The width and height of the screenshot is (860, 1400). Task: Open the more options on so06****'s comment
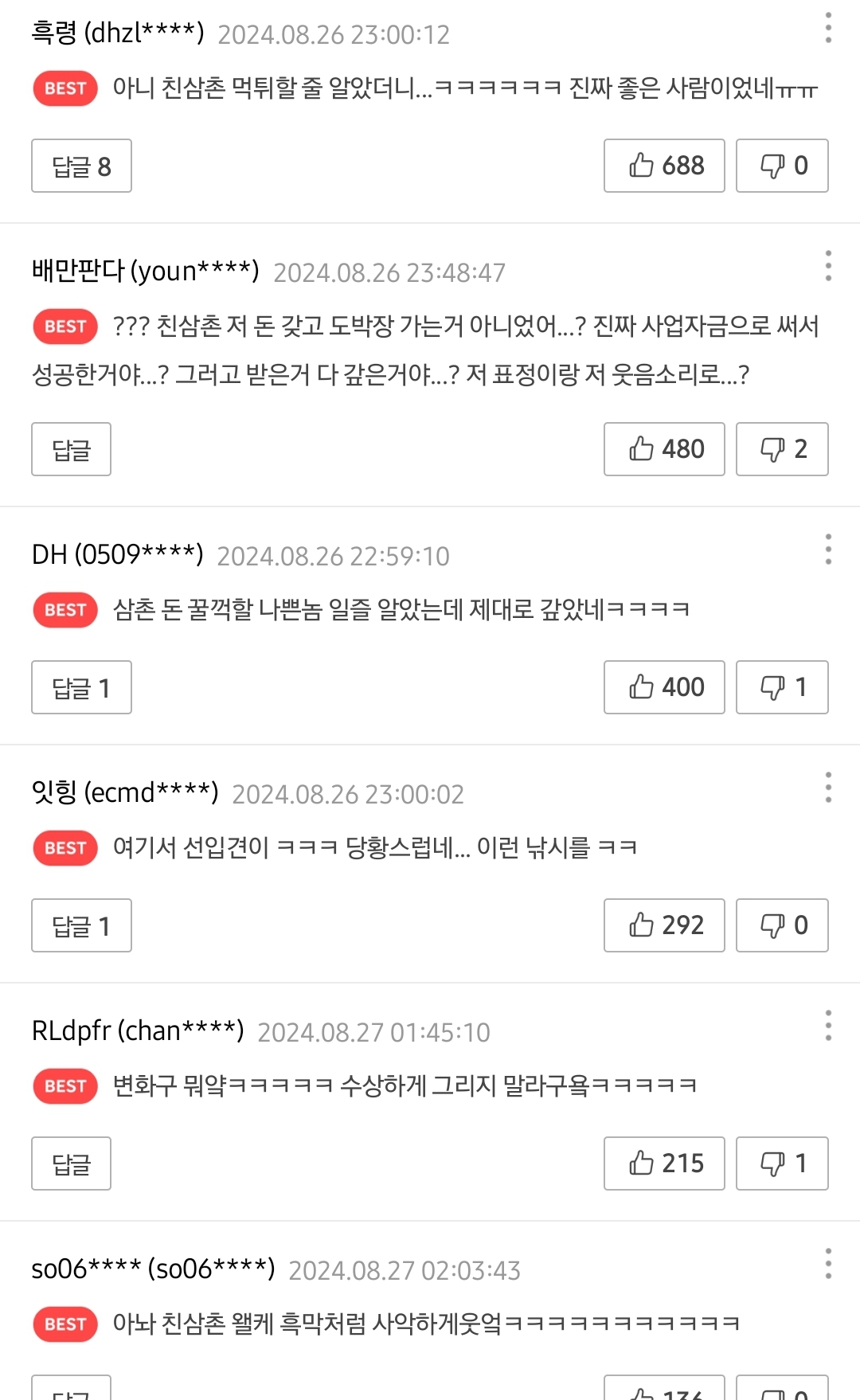(828, 1264)
